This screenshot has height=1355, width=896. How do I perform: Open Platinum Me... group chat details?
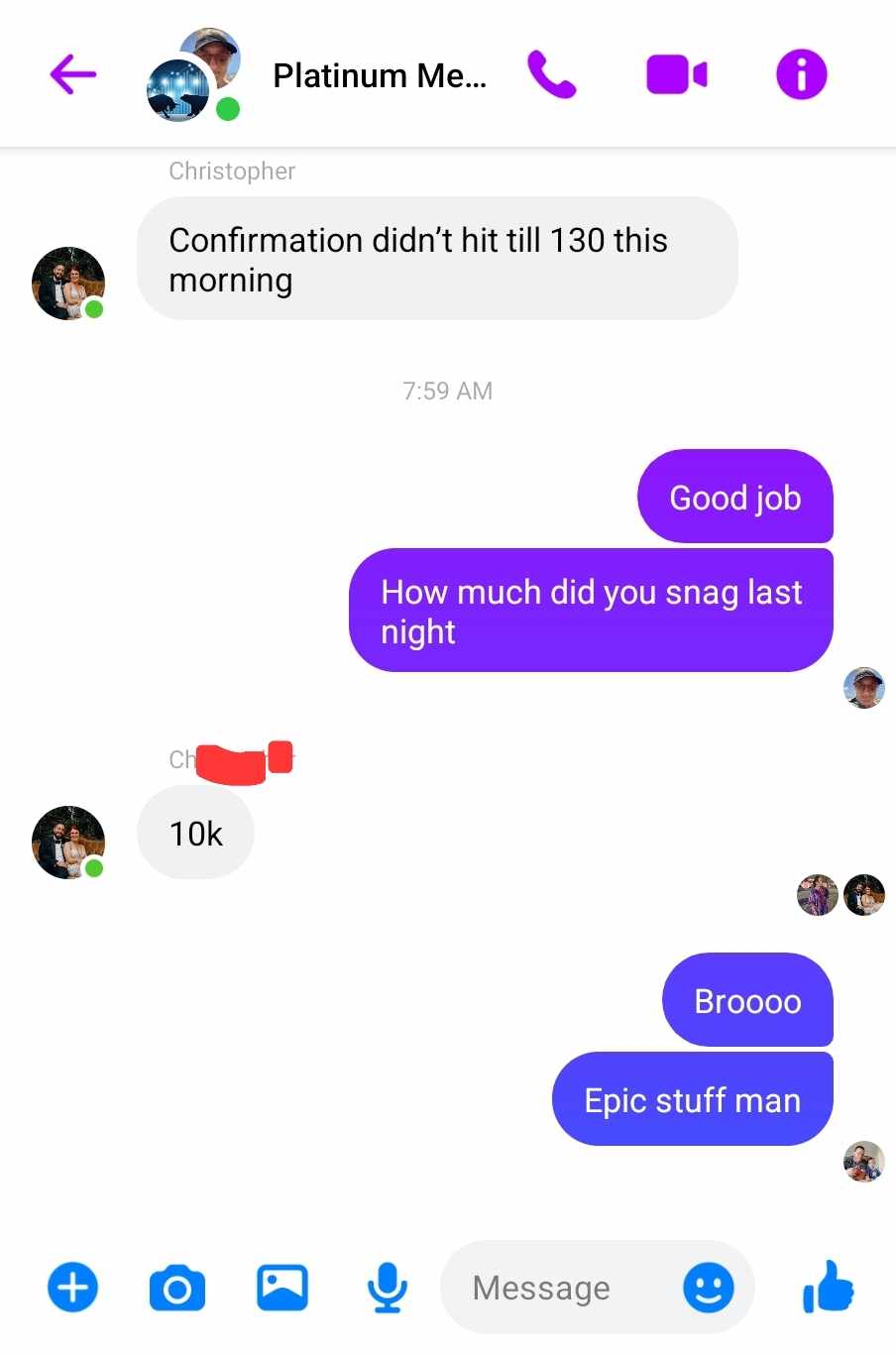pos(379,75)
